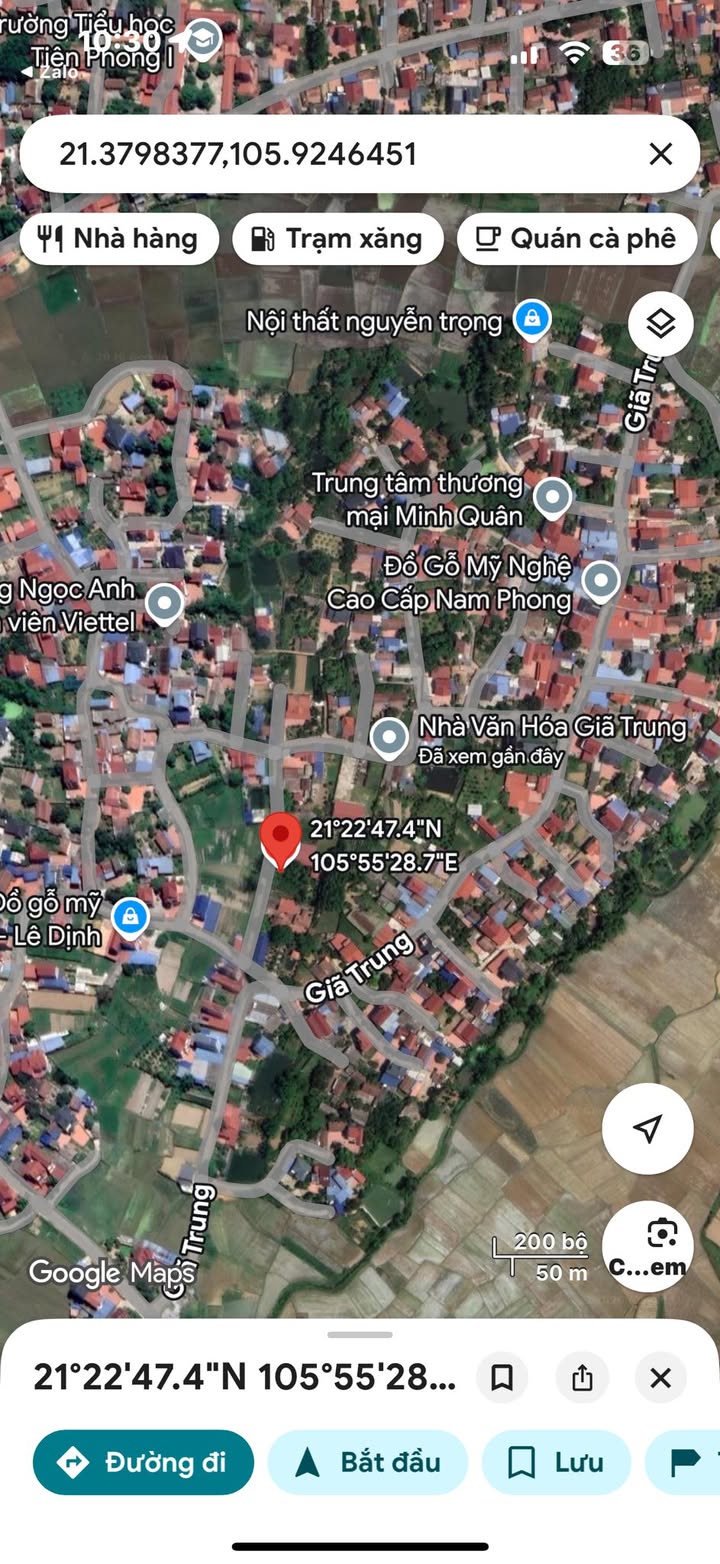Image resolution: width=720 pixels, height=1564 pixels.
Task: Clear the search with the X icon
Action: coord(660,154)
